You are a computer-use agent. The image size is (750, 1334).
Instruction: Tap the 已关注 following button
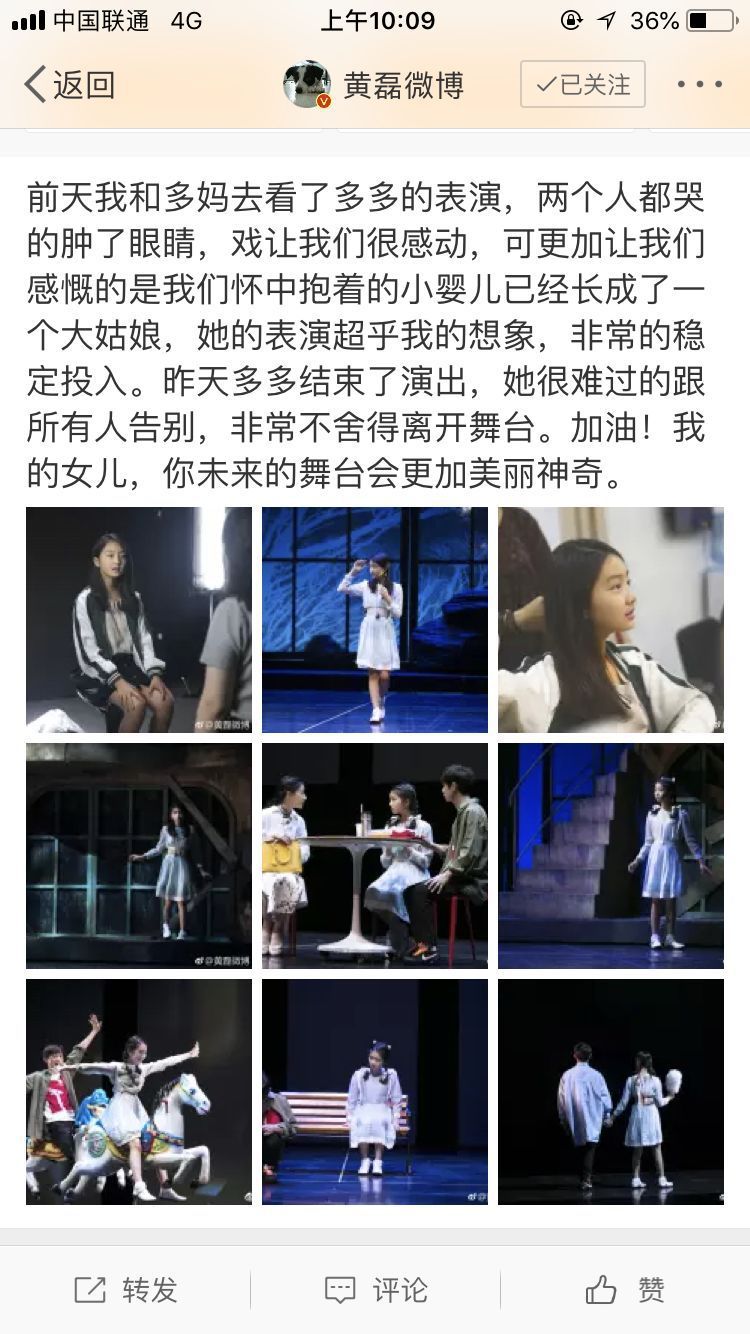point(583,85)
